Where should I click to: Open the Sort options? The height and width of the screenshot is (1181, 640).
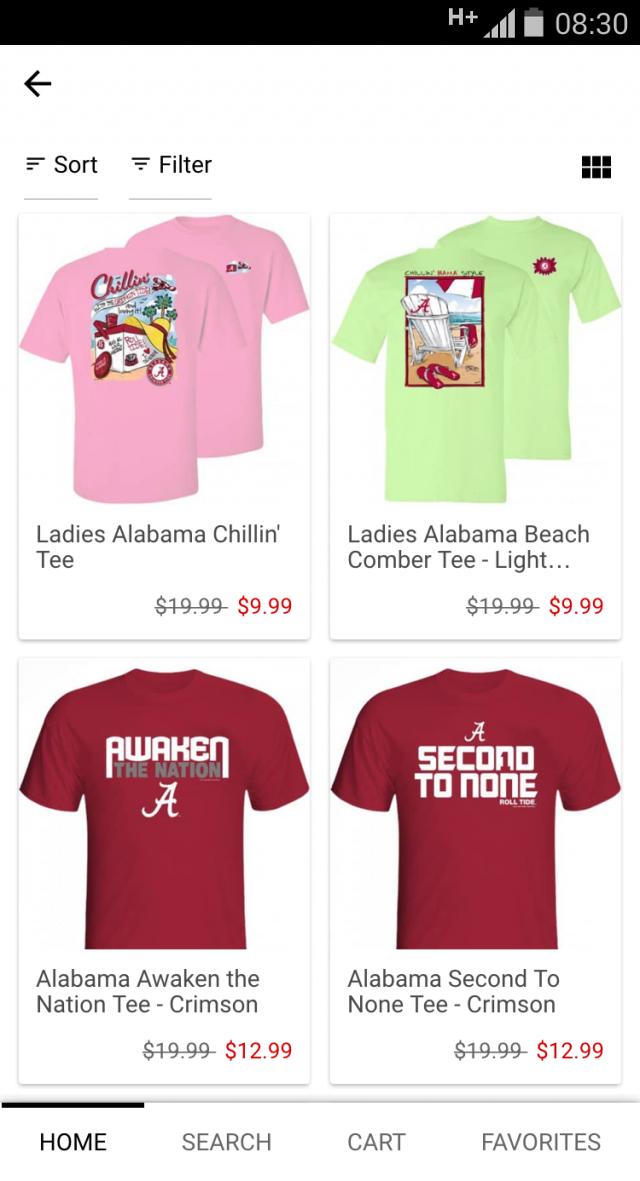62,165
